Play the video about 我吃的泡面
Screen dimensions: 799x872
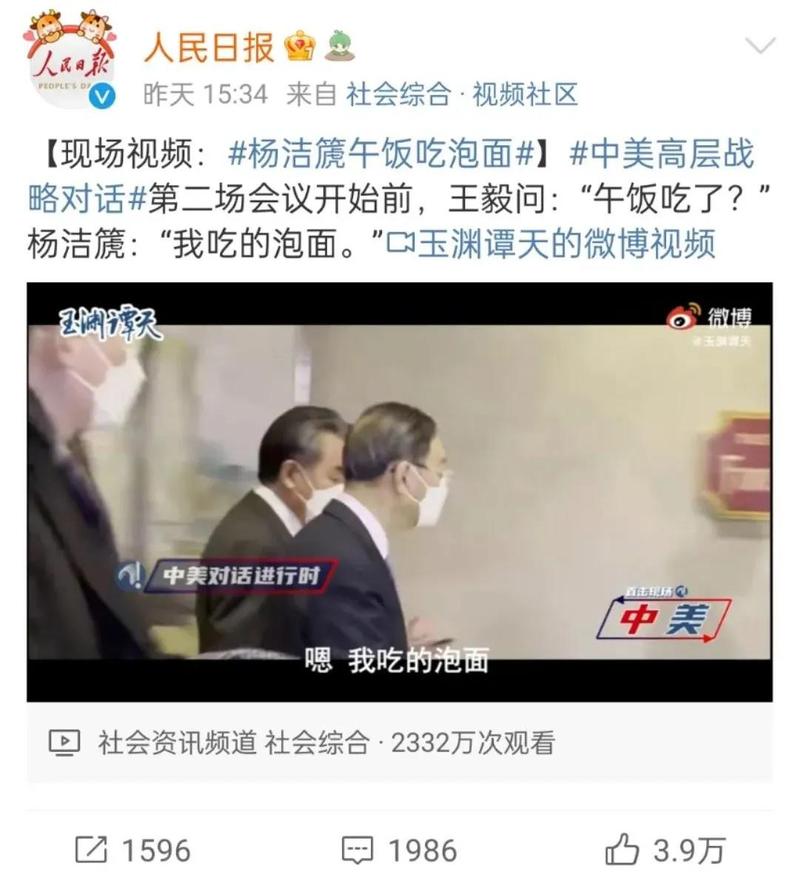pos(399,490)
